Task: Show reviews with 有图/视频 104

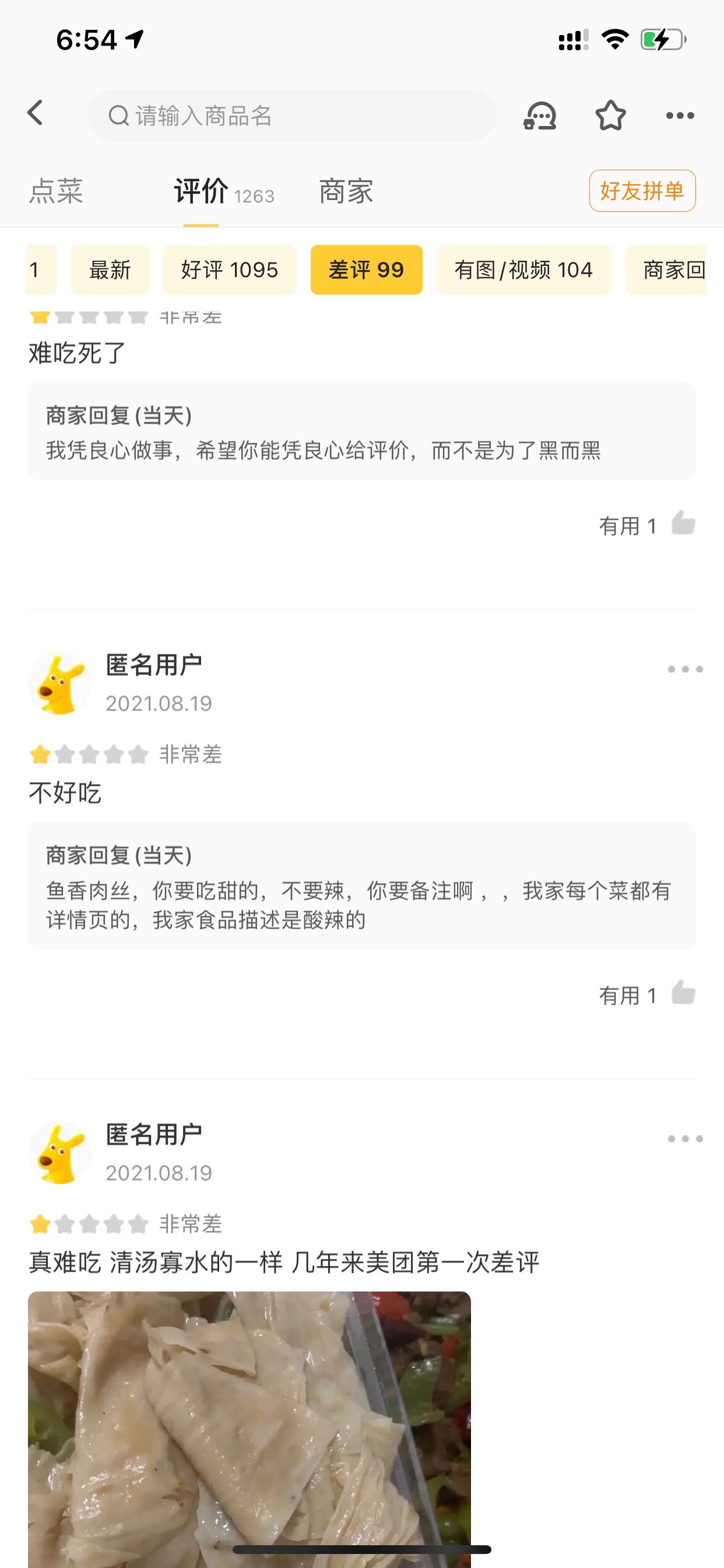Action: pyautogui.click(x=523, y=269)
